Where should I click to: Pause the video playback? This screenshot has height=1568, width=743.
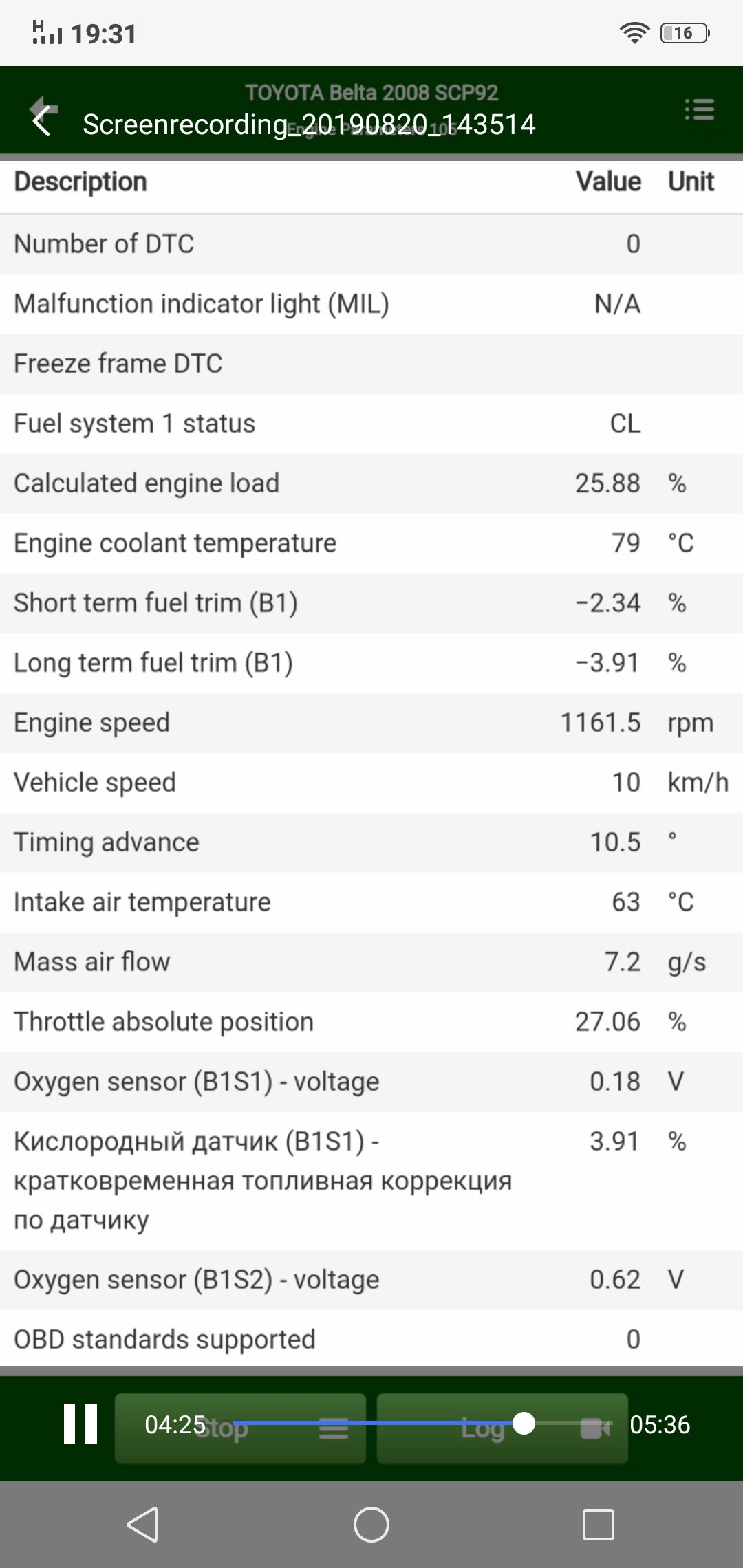point(80,1424)
